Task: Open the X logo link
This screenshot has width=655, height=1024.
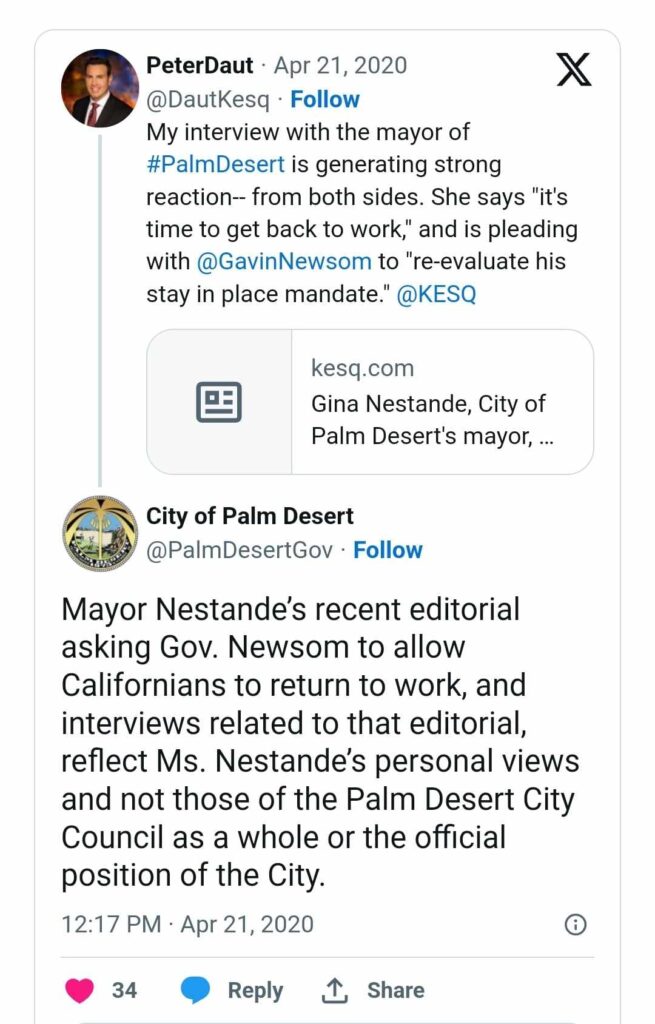Action: [x=573, y=68]
